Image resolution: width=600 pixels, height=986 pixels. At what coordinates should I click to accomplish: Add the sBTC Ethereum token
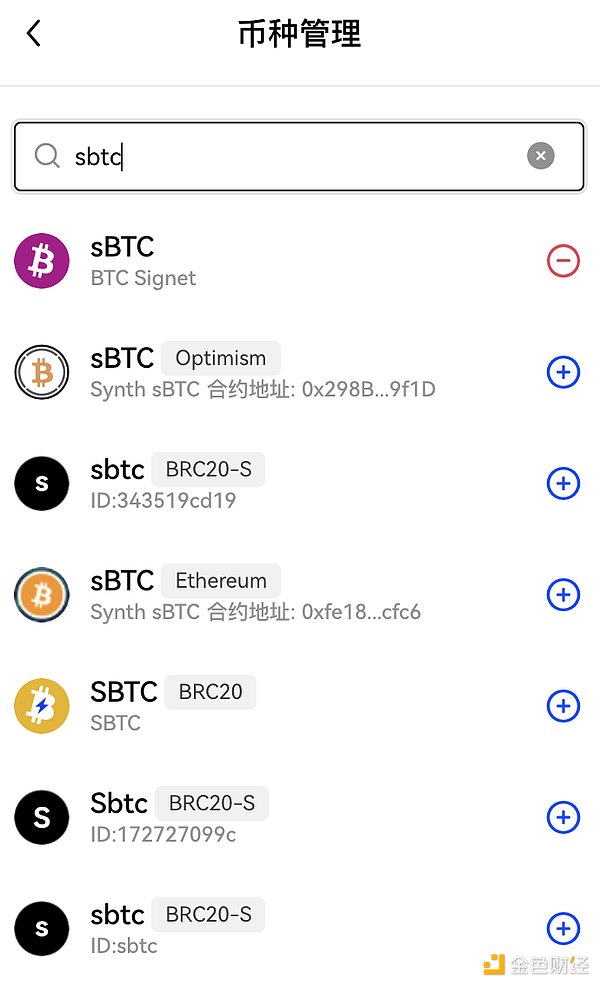point(563,595)
